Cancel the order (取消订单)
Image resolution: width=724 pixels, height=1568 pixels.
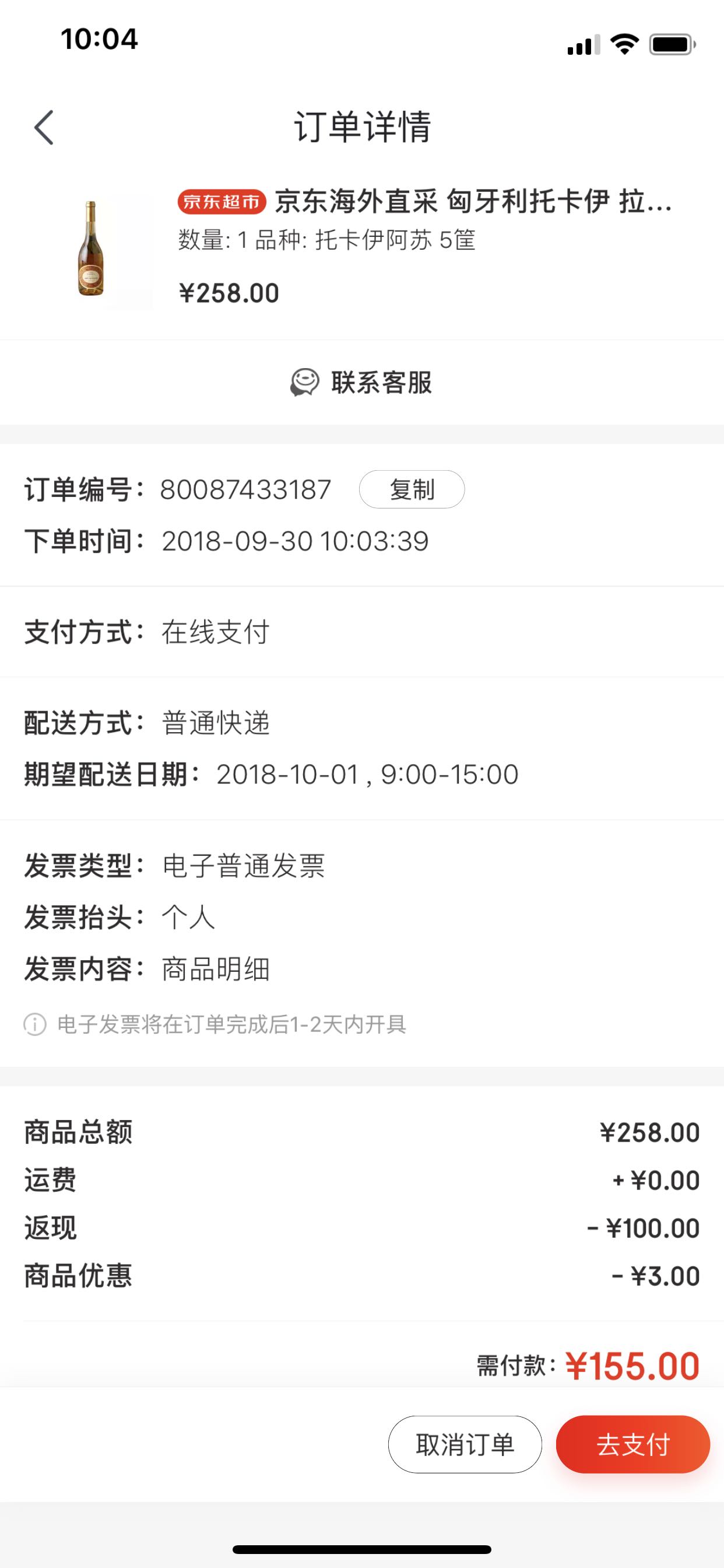click(465, 1444)
